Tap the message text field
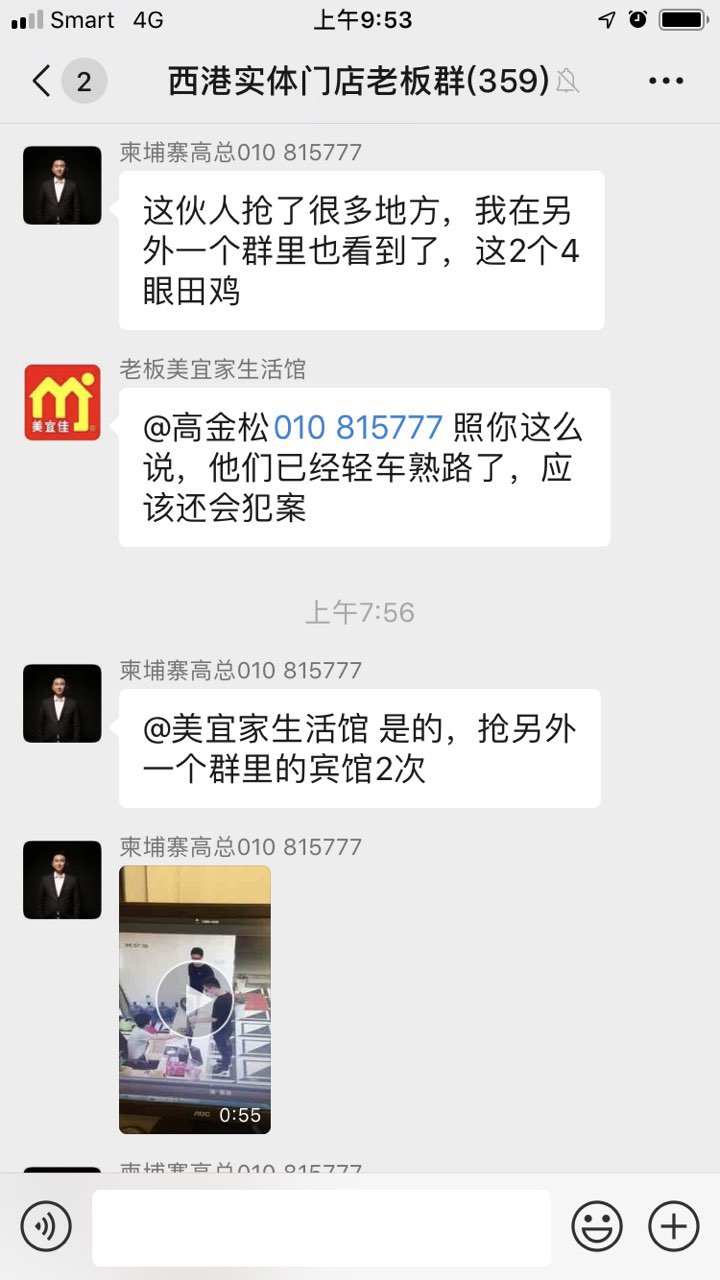Viewport: 720px width, 1280px height. click(x=321, y=1227)
